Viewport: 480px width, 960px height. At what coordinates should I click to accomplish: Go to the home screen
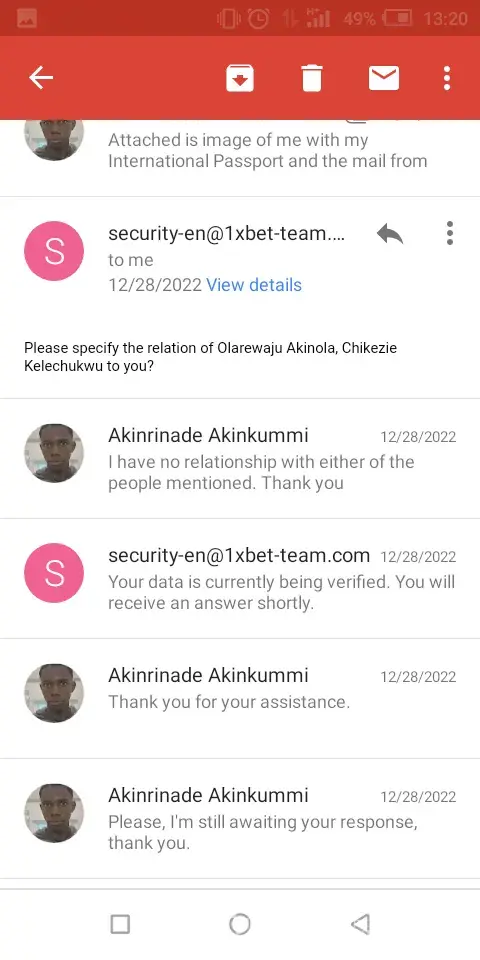pos(239,924)
